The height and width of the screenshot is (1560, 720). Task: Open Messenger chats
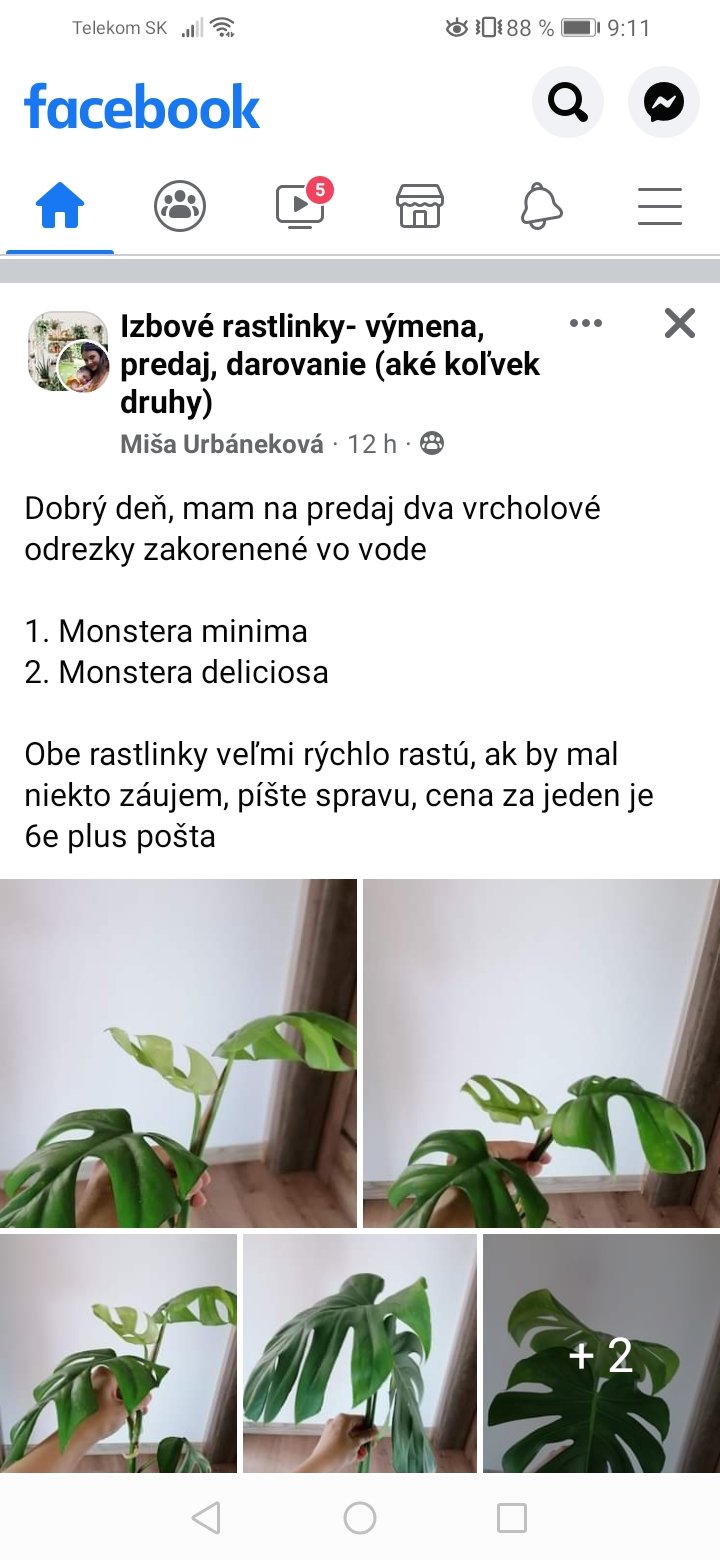tap(664, 102)
